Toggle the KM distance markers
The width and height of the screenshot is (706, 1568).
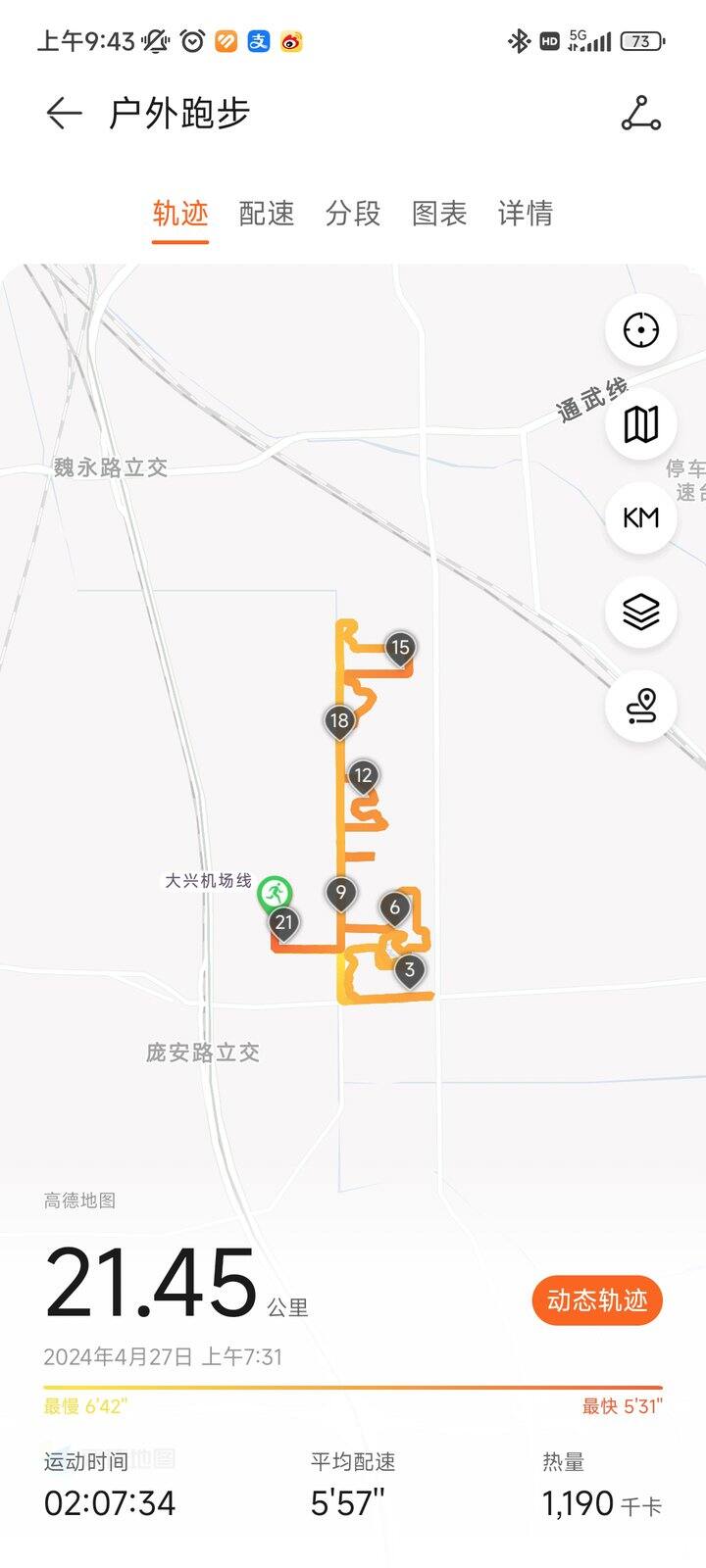[x=641, y=517]
